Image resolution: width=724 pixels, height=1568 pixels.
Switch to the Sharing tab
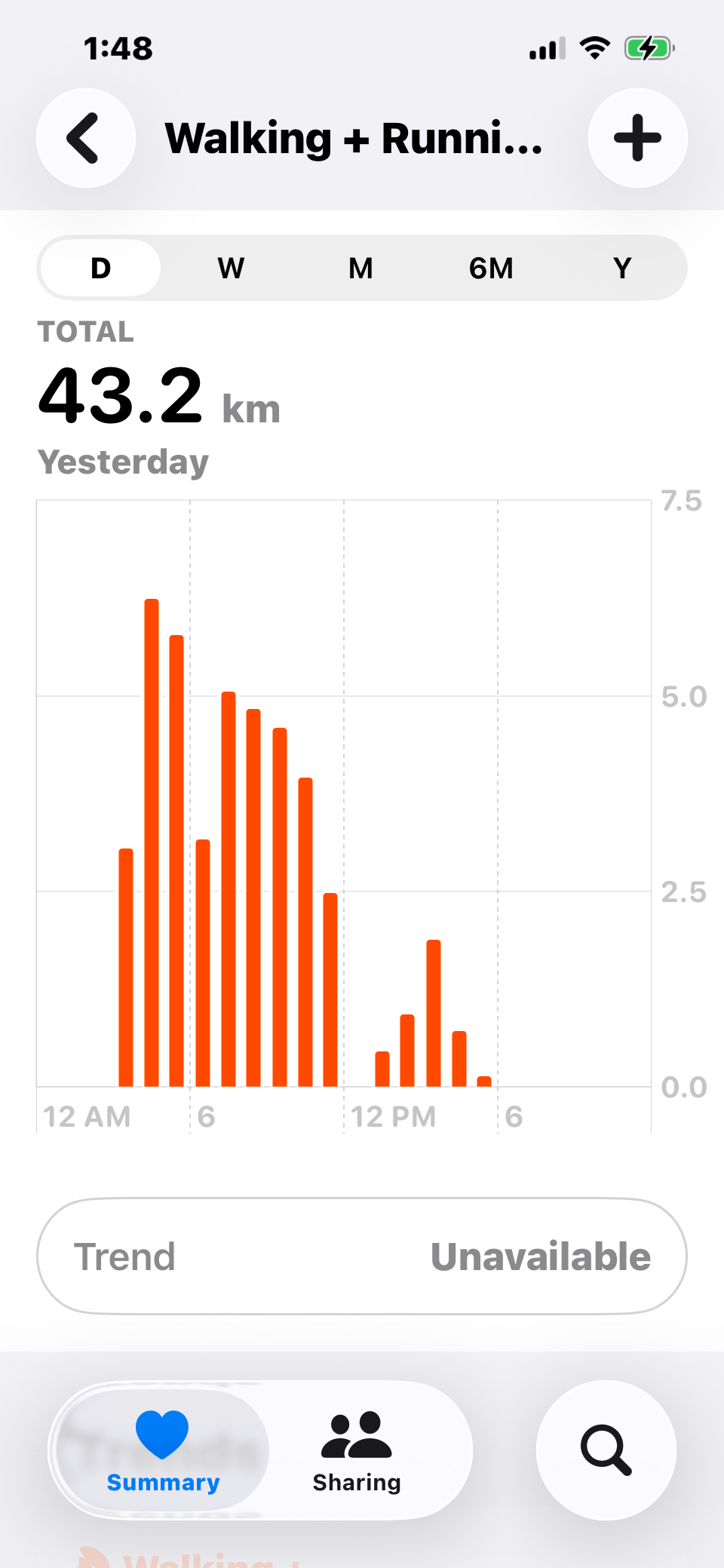pyautogui.click(x=357, y=1450)
